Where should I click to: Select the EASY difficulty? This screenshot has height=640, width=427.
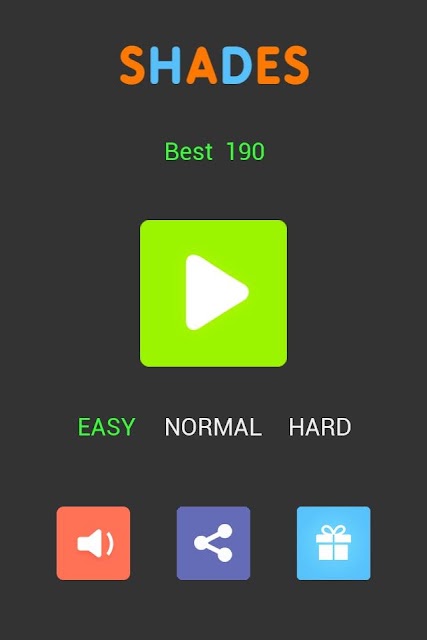pos(107,427)
